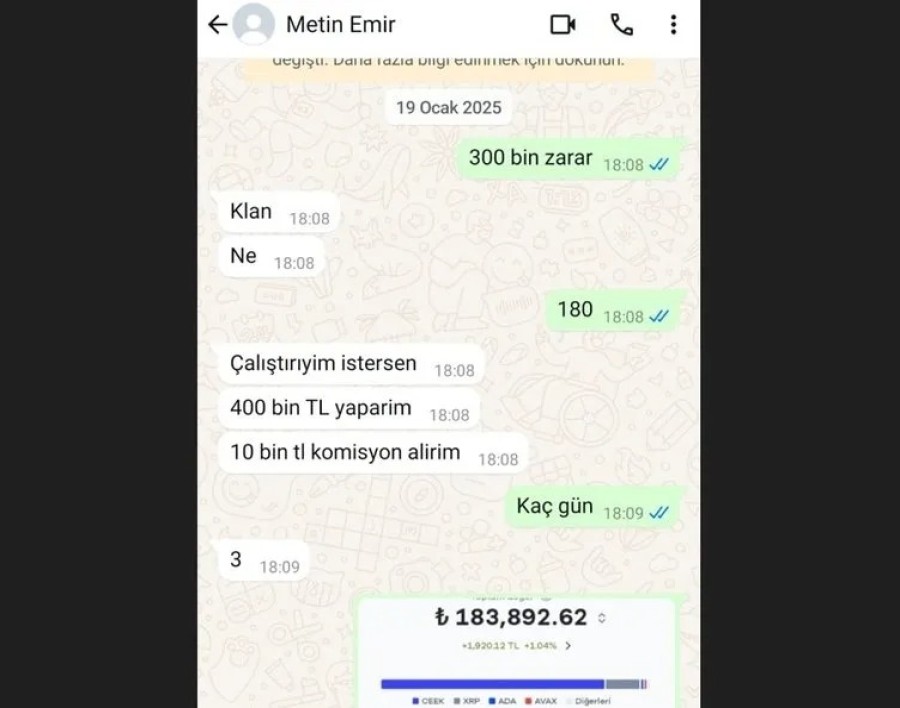900x708 pixels.
Task: View Metin Emir's contact info
Action: (x=341, y=25)
